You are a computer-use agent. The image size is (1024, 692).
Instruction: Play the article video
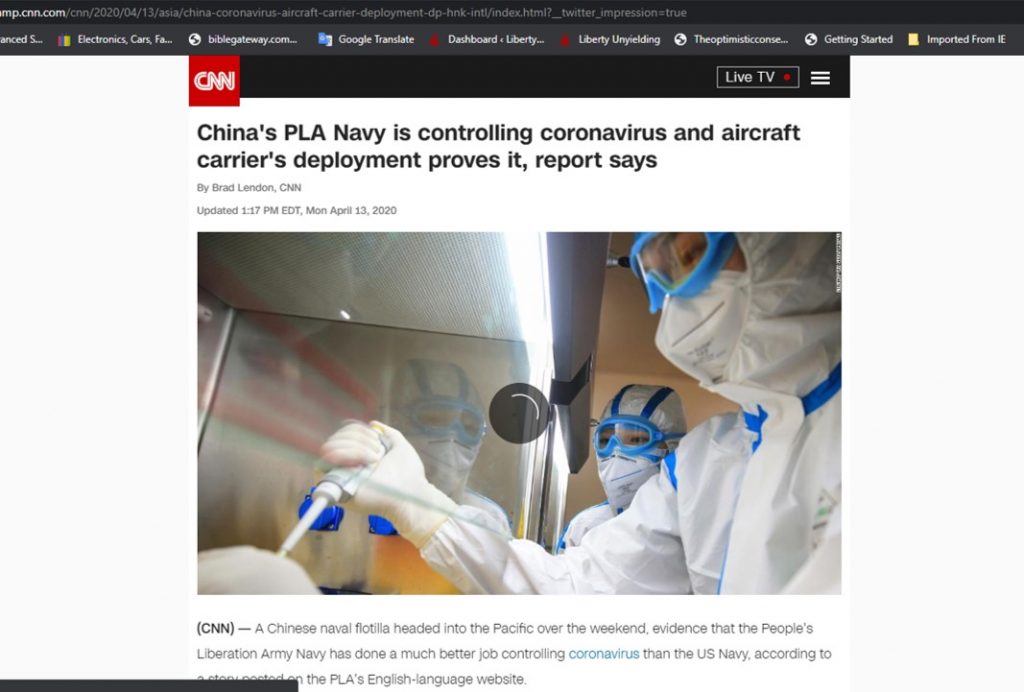[x=518, y=412]
